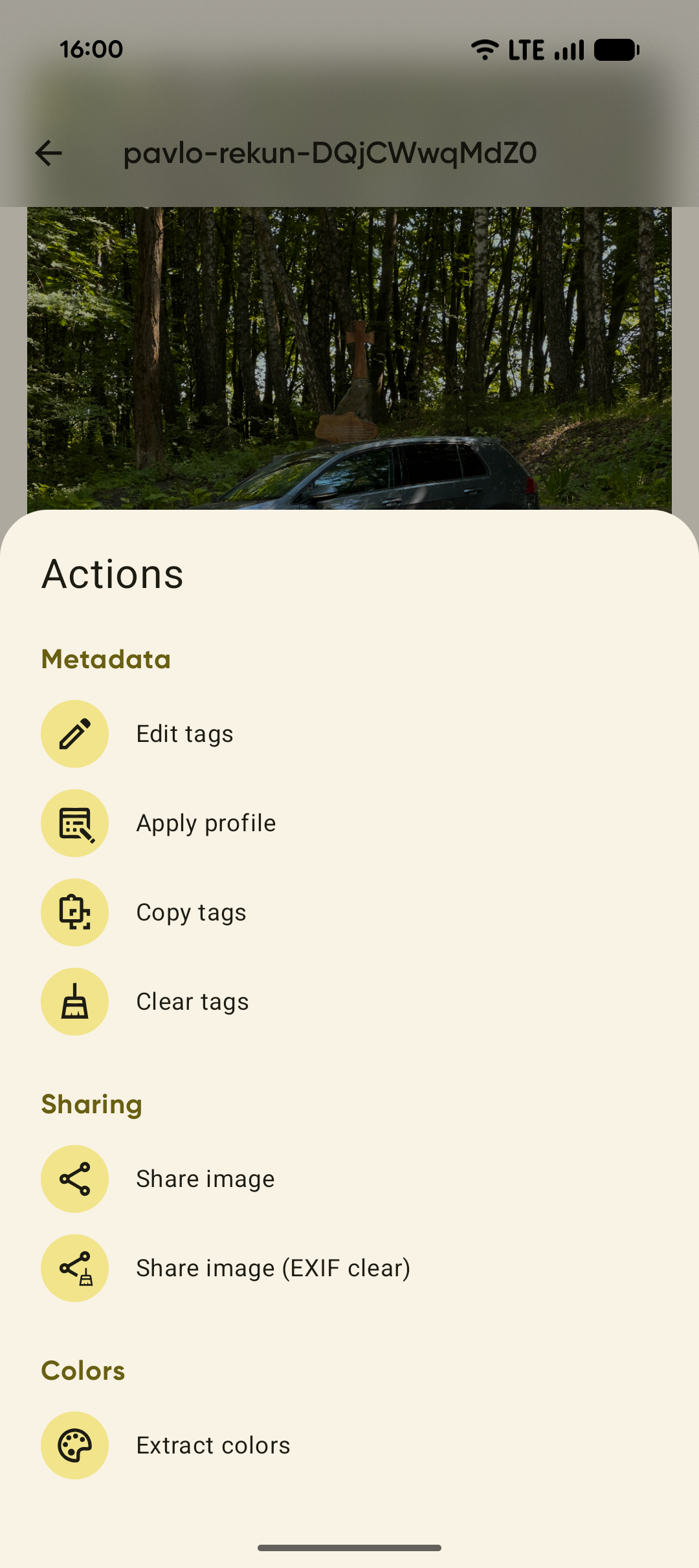Open Edit tags action
Screen dimensions: 699x1568
(x=184, y=734)
